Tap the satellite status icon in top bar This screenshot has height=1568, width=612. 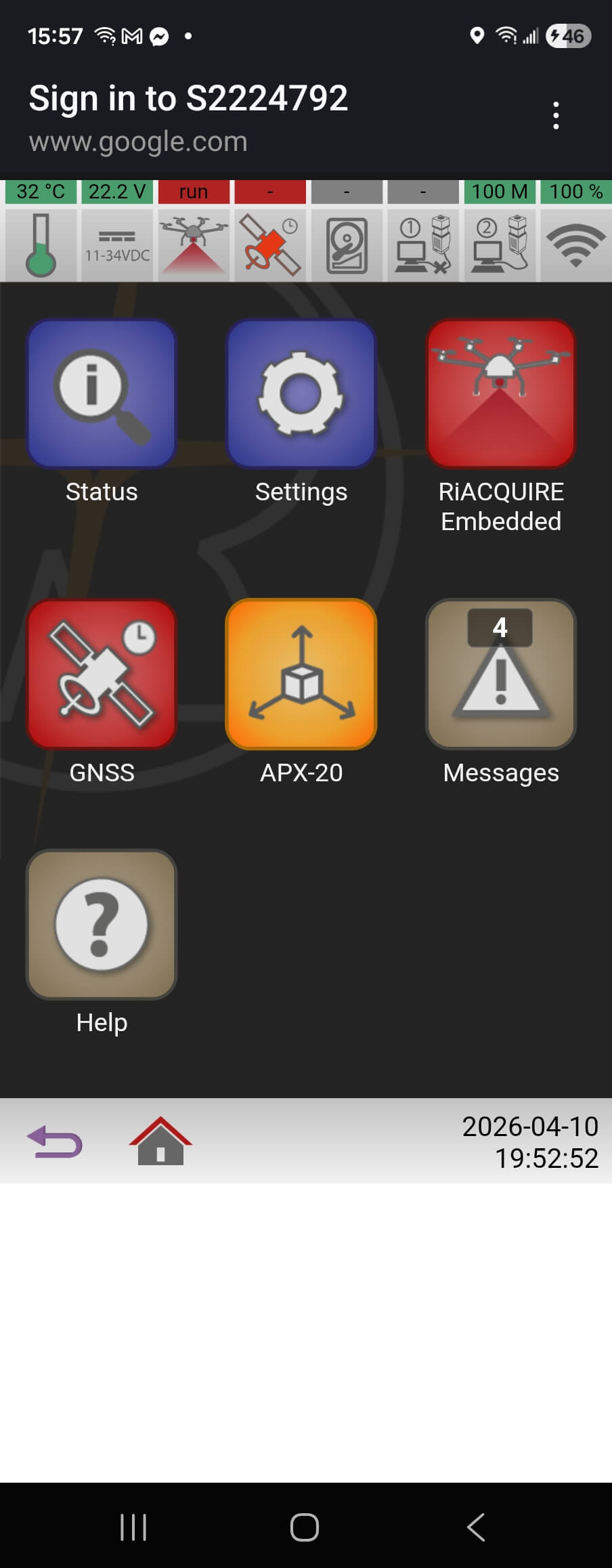(x=270, y=245)
